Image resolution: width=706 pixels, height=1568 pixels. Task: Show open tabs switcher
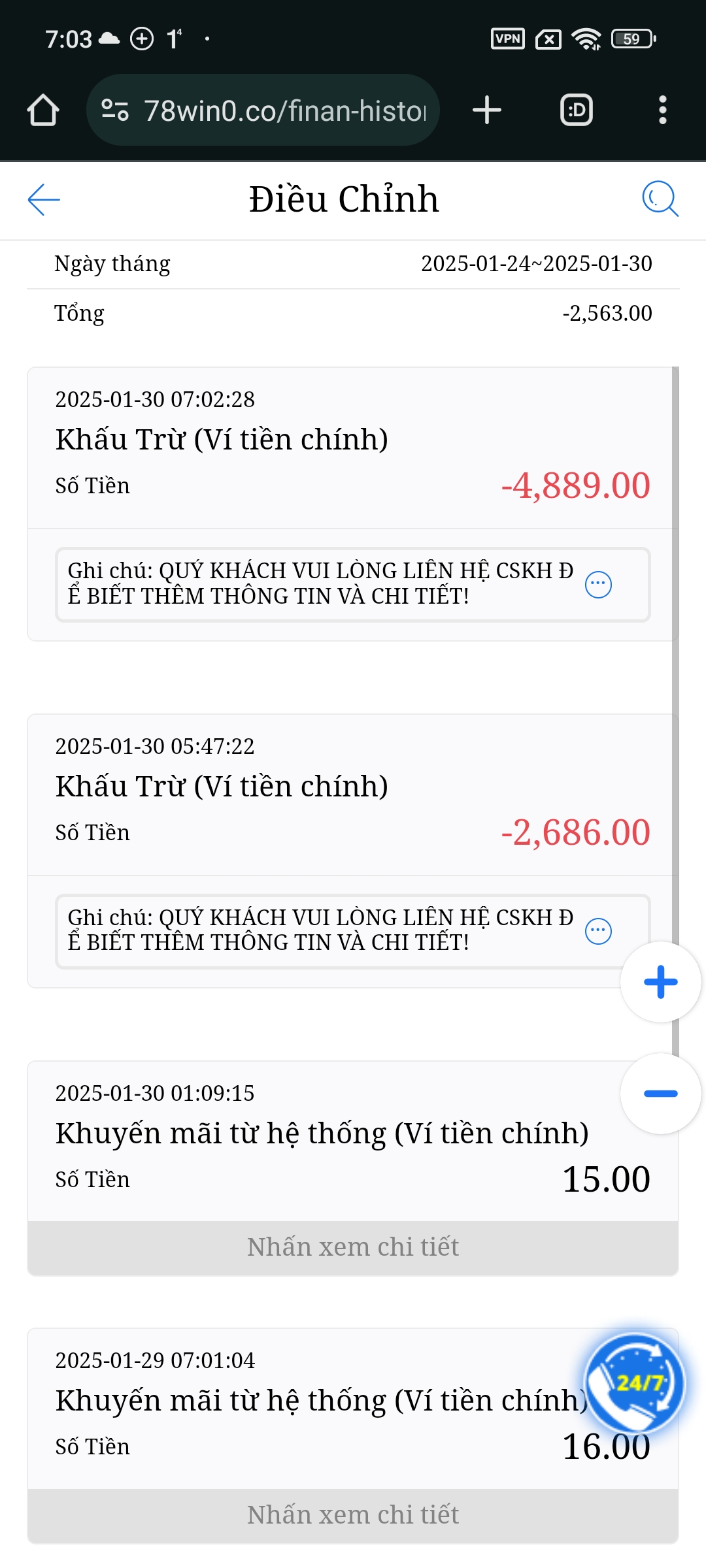coord(577,110)
